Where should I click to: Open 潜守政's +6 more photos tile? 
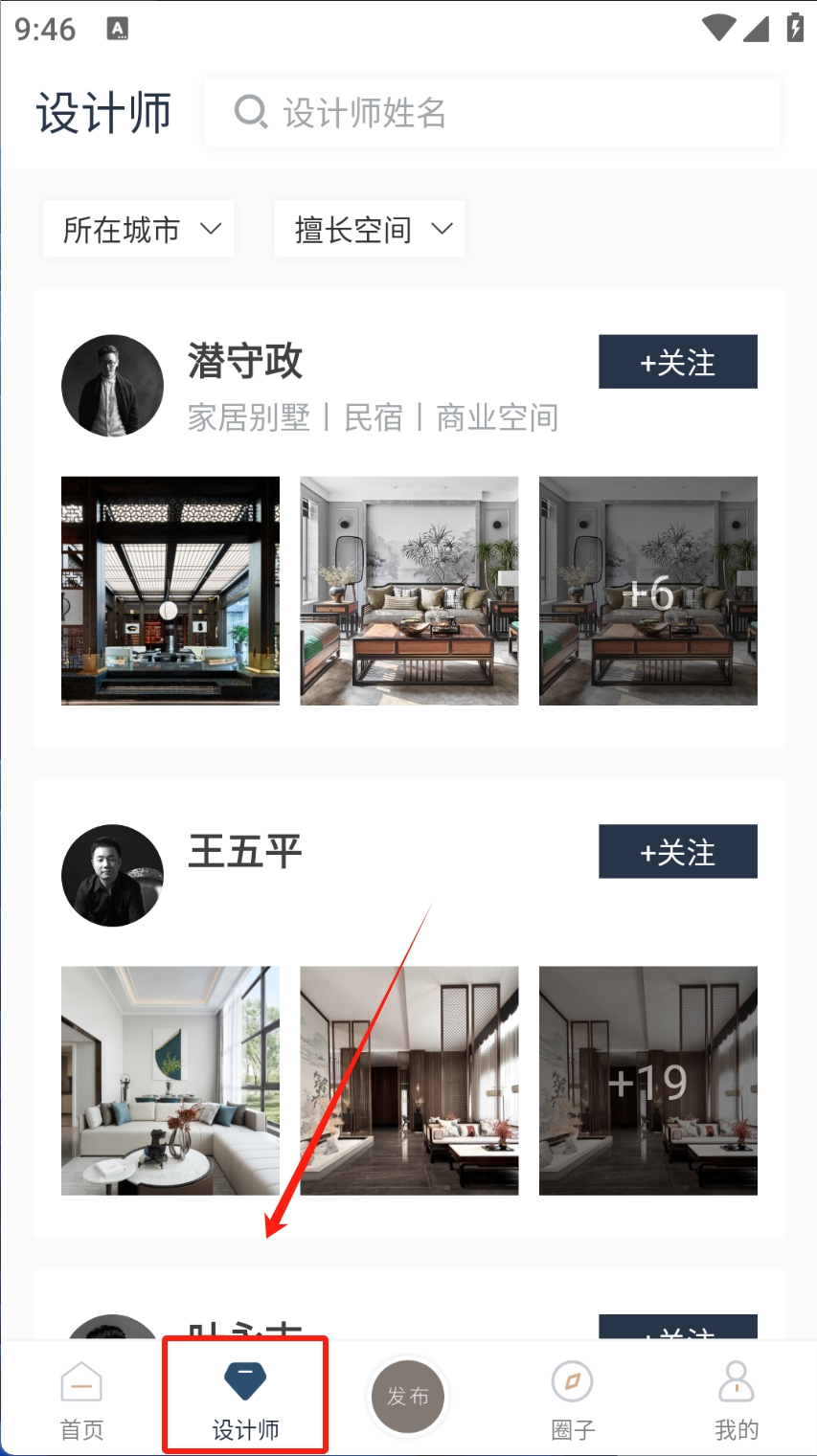click(647, 591)
